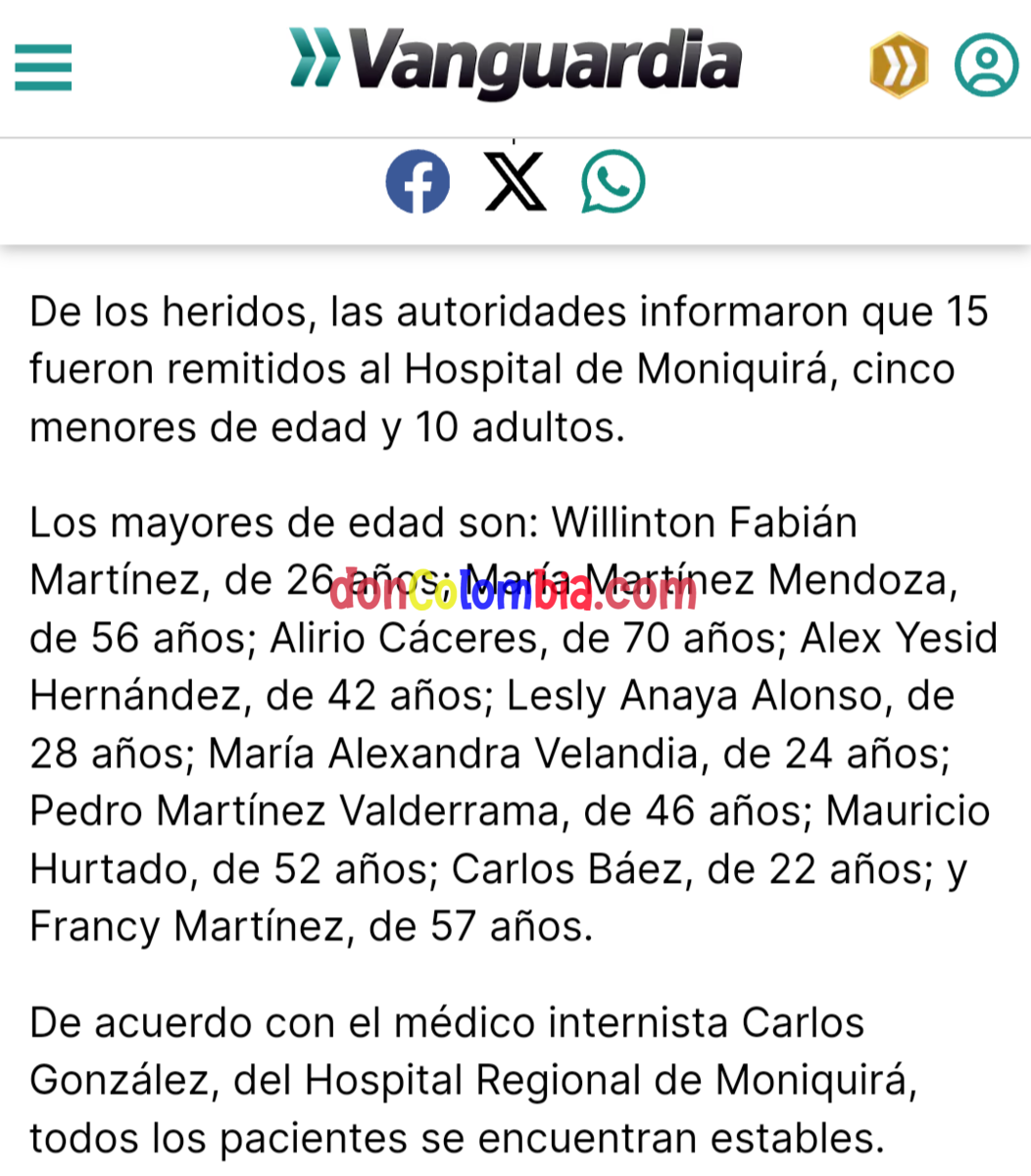Share the article on Facebook
Screen dimensions: 1031x1176
[x=417, y=181]
